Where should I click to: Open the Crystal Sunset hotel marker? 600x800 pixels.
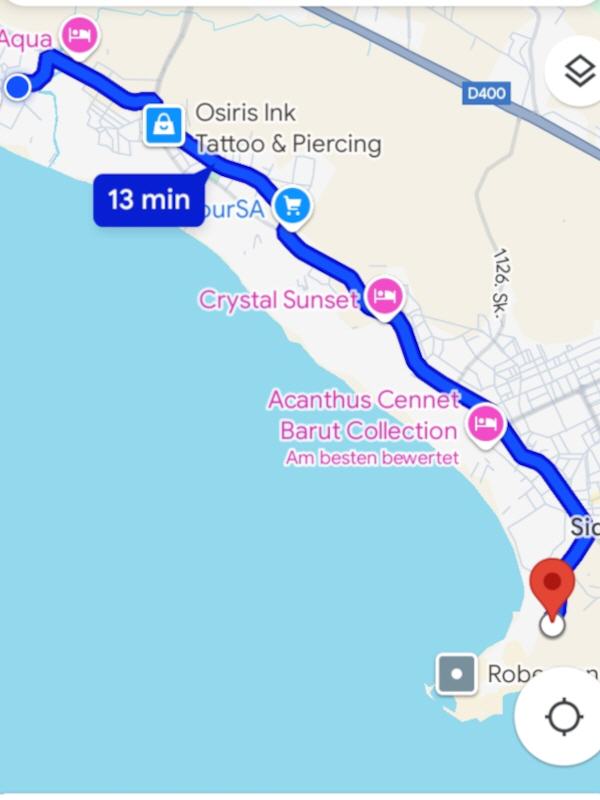click(385, 296)
